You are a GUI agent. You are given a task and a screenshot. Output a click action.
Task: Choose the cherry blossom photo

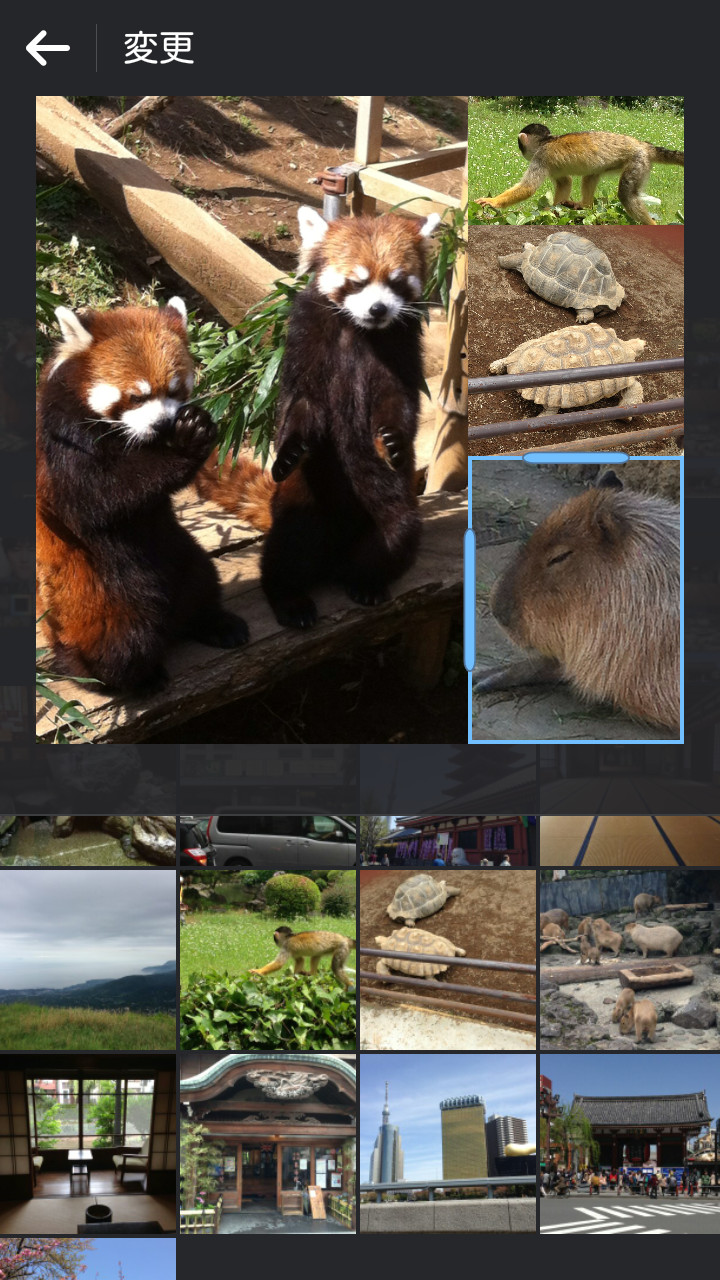pos(88,1259)
